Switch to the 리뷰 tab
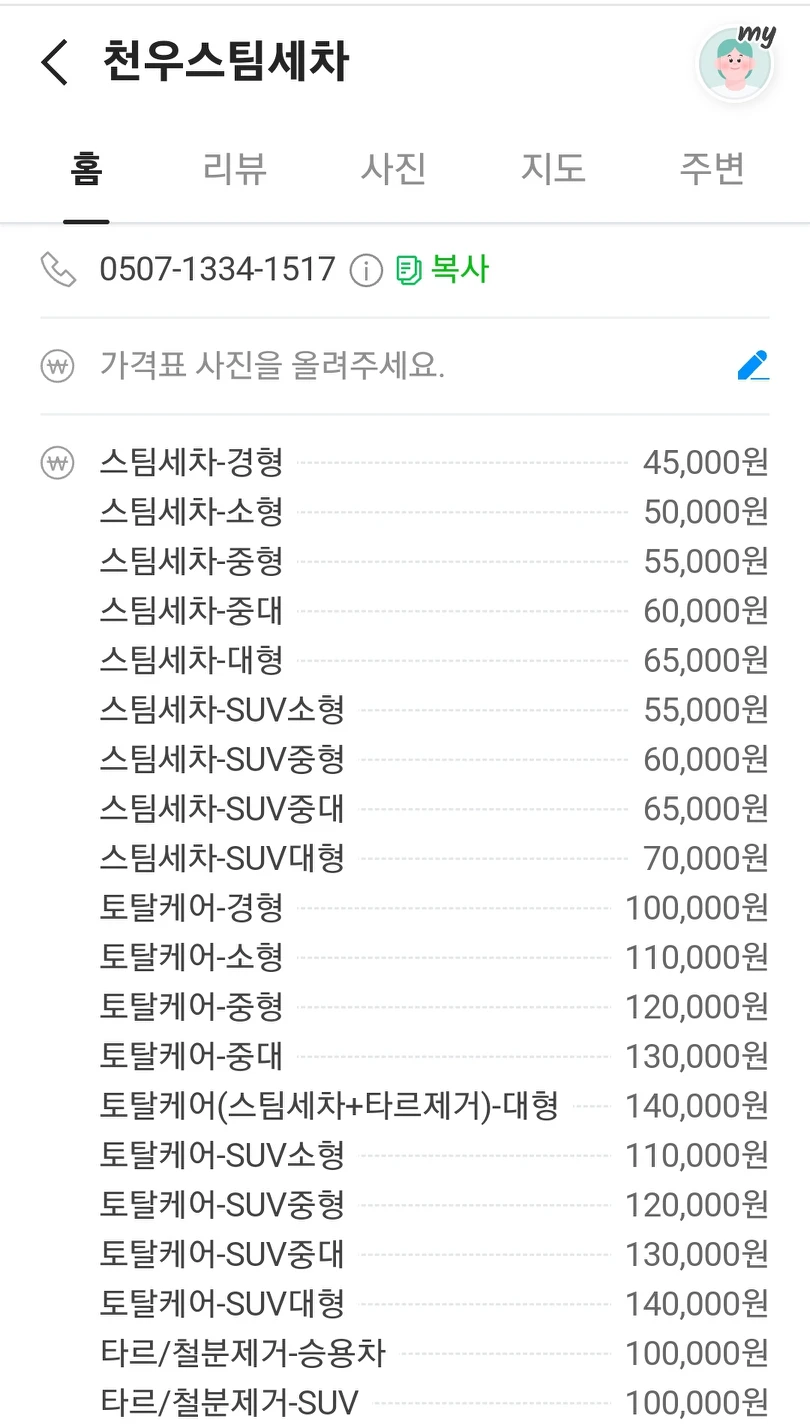Viewport: 810px width, 1424px height. (235, 169)
